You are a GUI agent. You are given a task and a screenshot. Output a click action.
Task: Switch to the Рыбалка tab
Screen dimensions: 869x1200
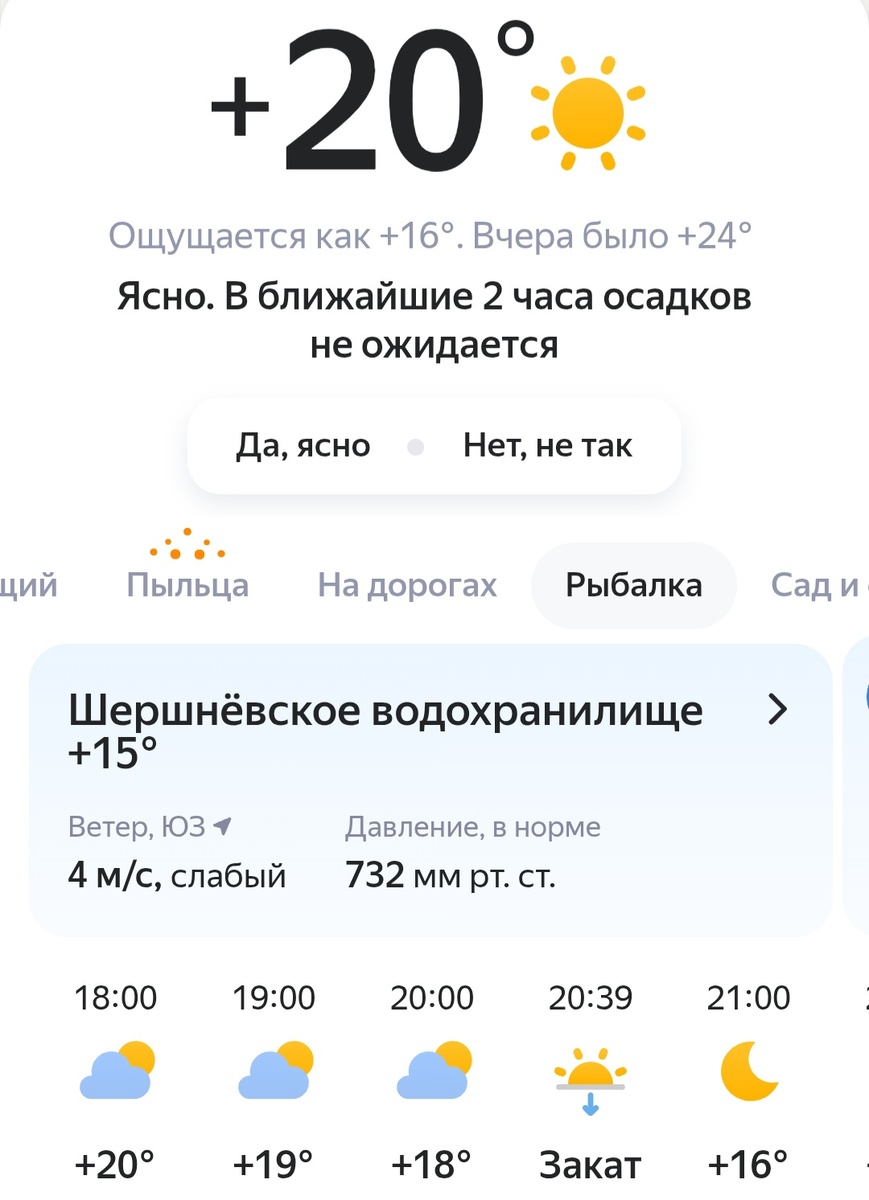pyautogui.click(x=633, y=585)
